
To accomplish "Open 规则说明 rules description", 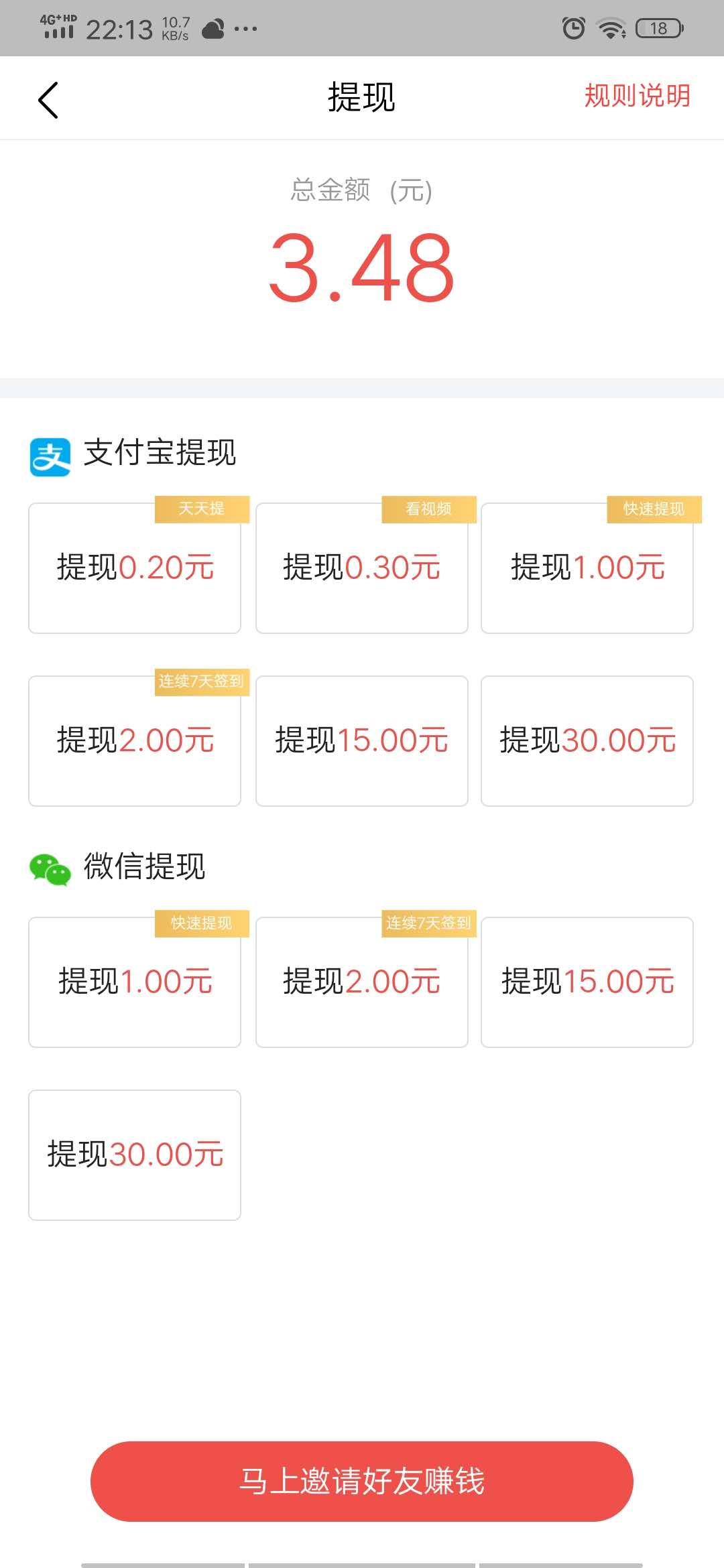I will pyautogui.click(x=636, y=96).
